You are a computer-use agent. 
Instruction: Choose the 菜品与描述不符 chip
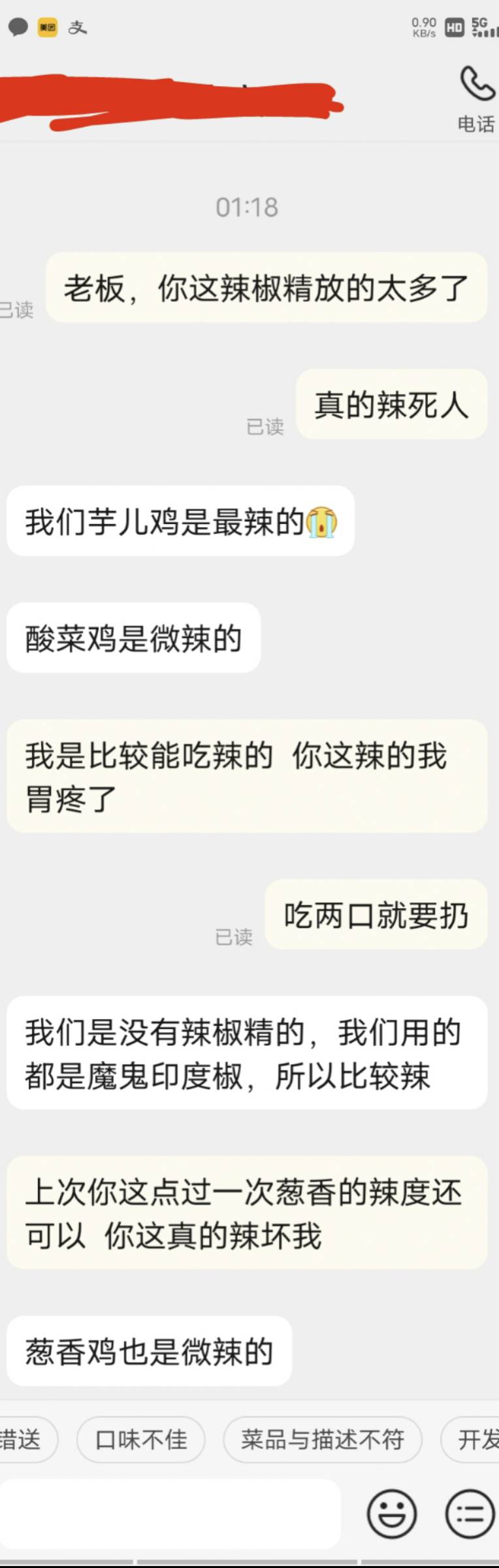323,1439
